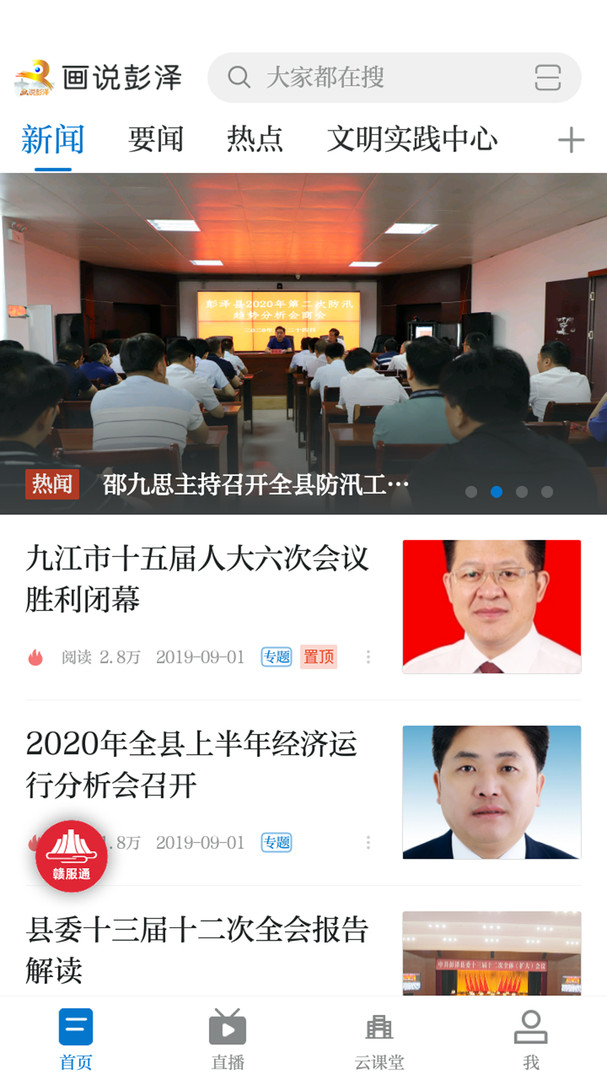607x1080 pixels.
Task: Open more options for 九江市十五届人大 article
Action: [368, 657]
